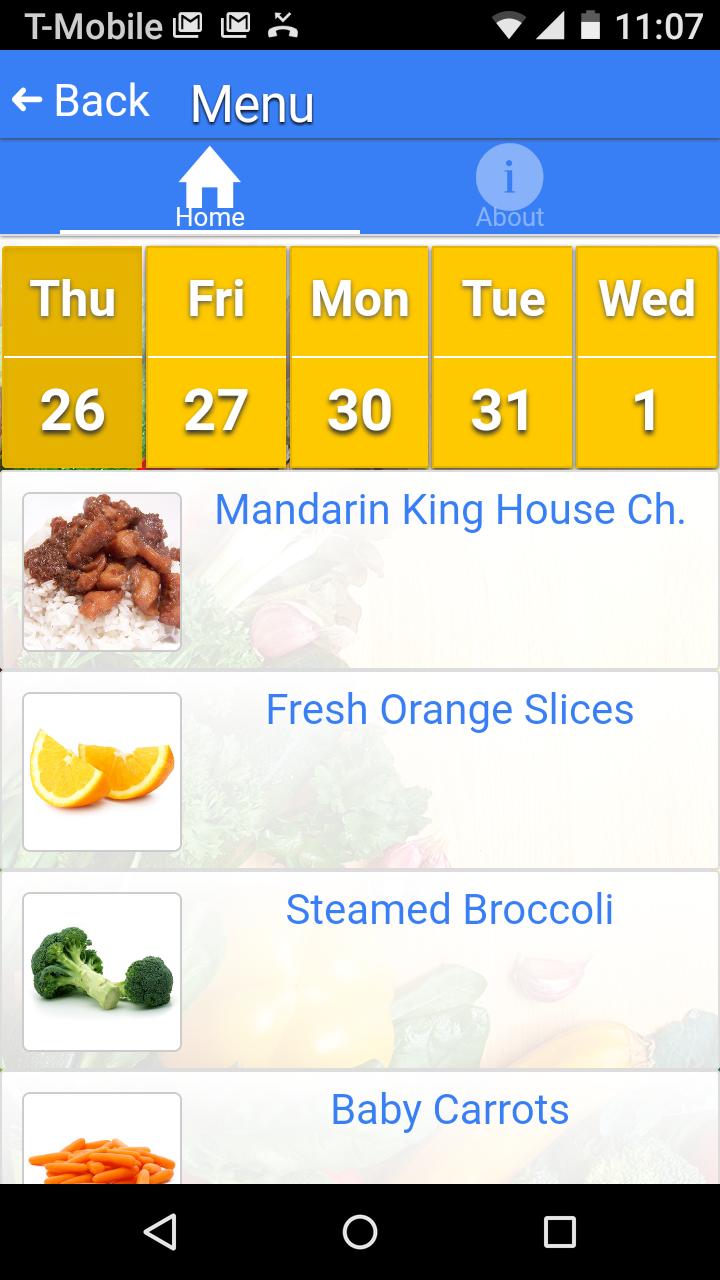Choose Monday 30 menu date

click(x=360, y=357)
